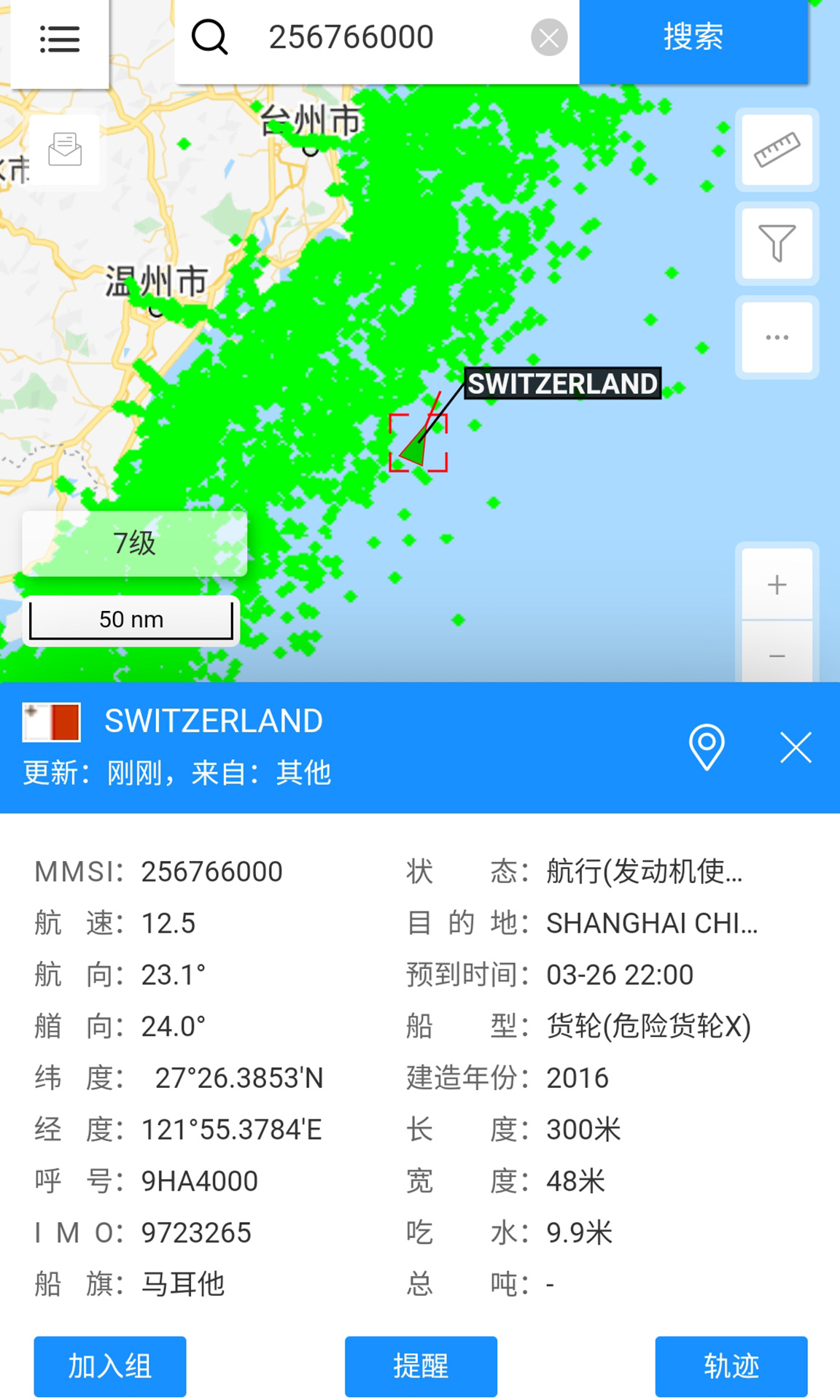
Task: Click the search input containing 256766000
Action: [354, 37]
